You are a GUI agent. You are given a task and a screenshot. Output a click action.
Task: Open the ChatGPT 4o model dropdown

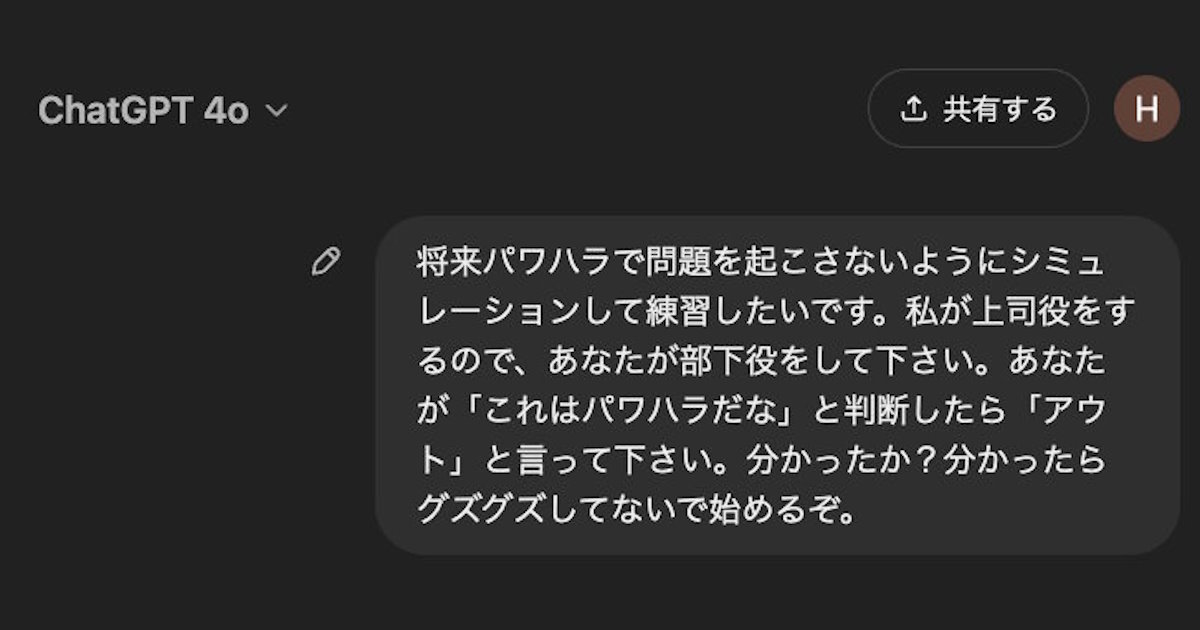pyautogui.click(x=163, y=110)
